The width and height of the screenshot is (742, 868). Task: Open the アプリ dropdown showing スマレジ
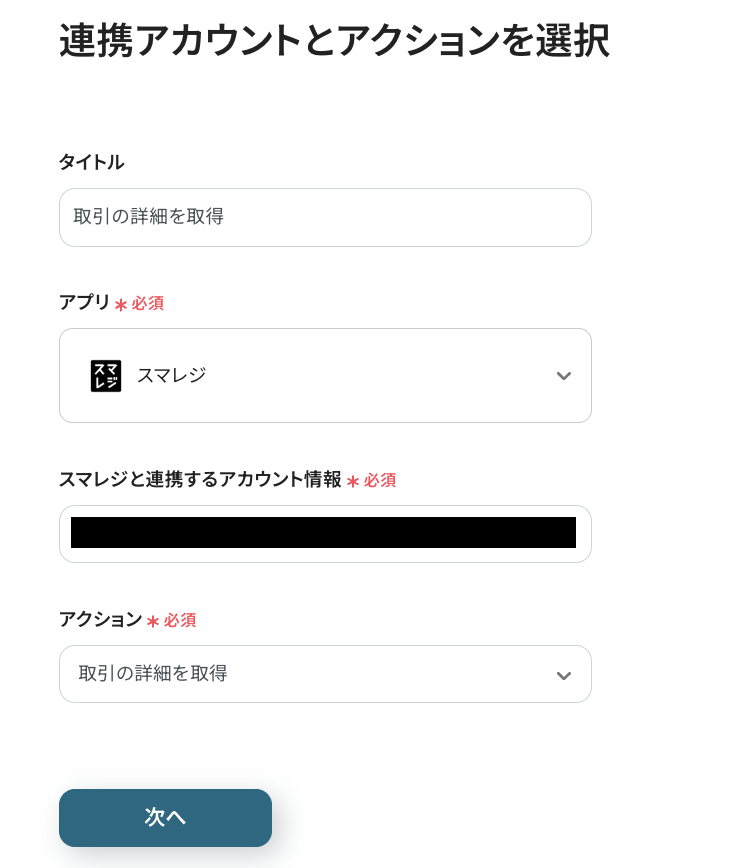325,375
